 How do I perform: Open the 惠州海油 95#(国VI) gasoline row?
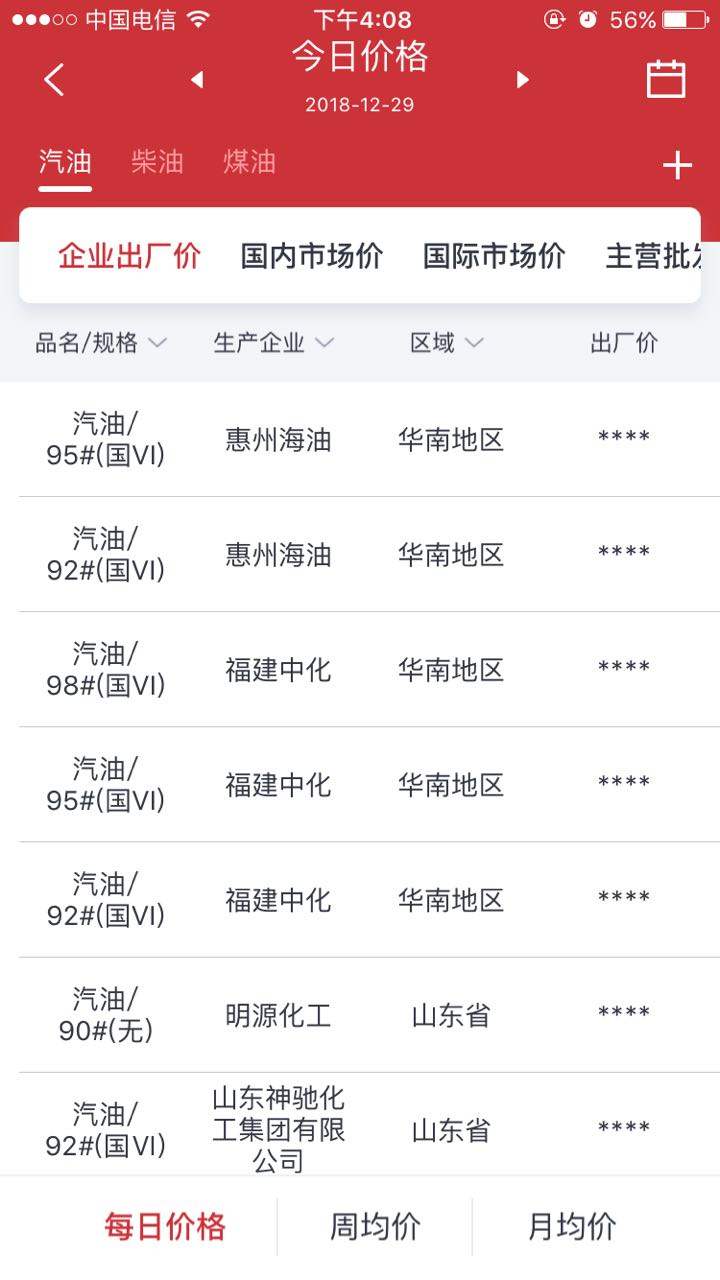[x=360, y=439]
